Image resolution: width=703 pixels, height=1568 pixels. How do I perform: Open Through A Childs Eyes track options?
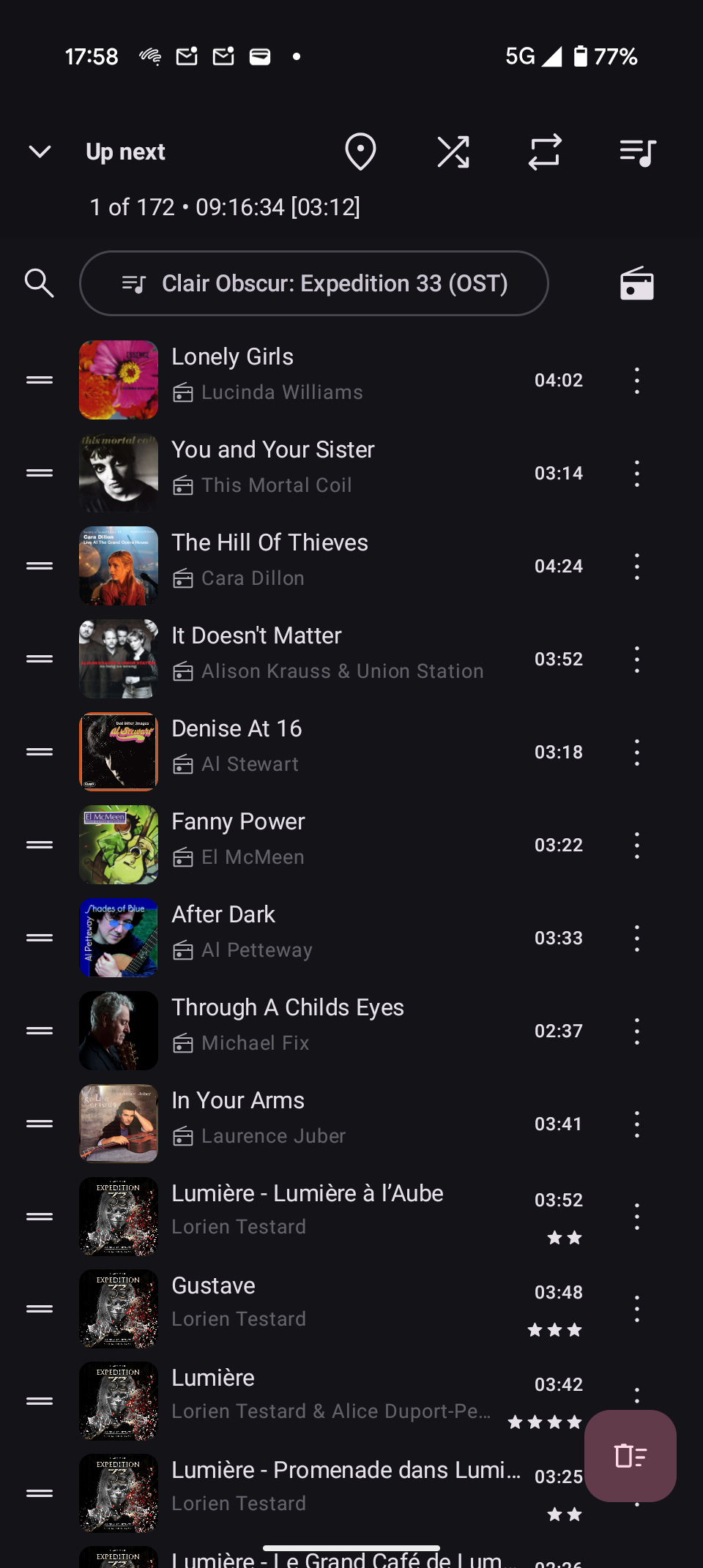637,1031
